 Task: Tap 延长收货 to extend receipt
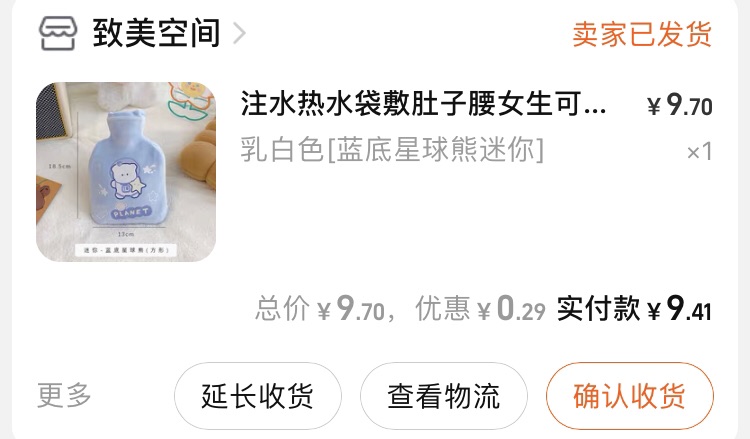point(258,396)
